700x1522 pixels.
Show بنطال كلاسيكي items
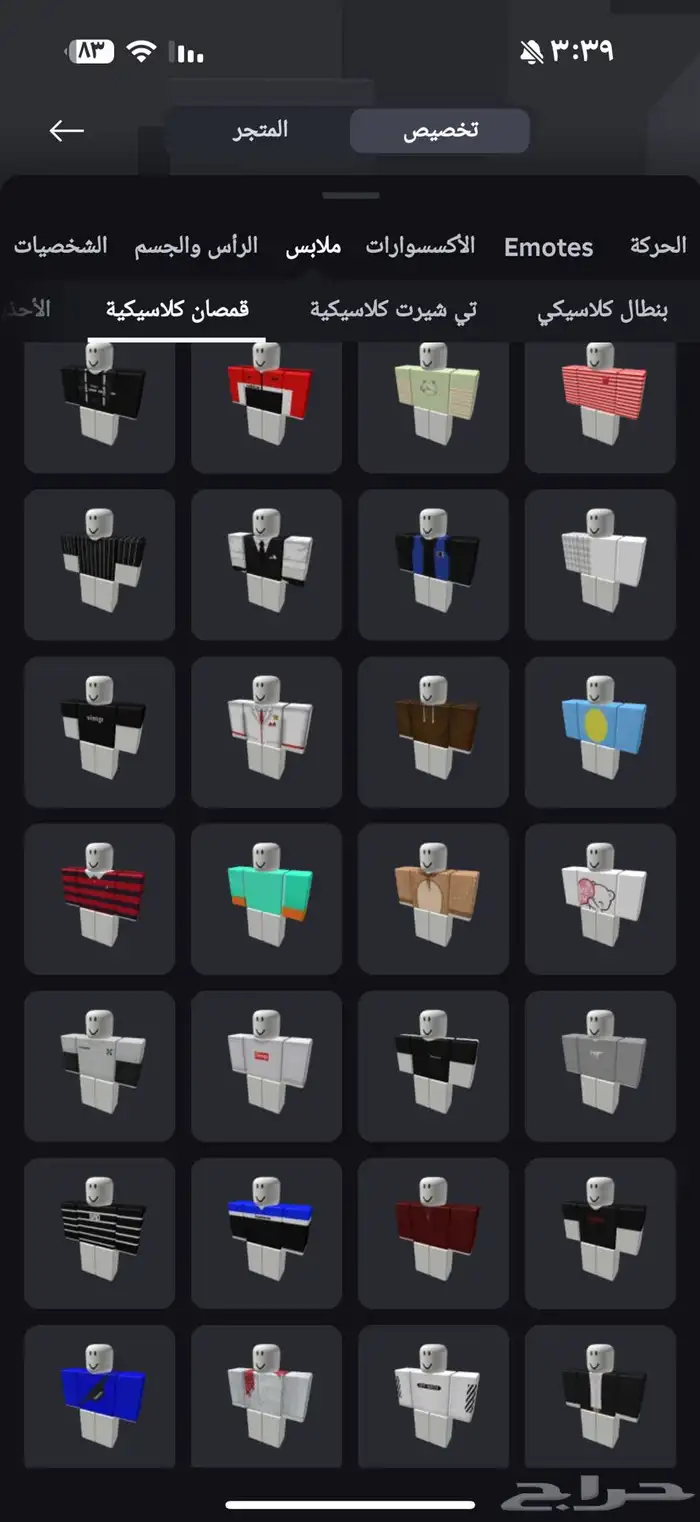(602, 310)
